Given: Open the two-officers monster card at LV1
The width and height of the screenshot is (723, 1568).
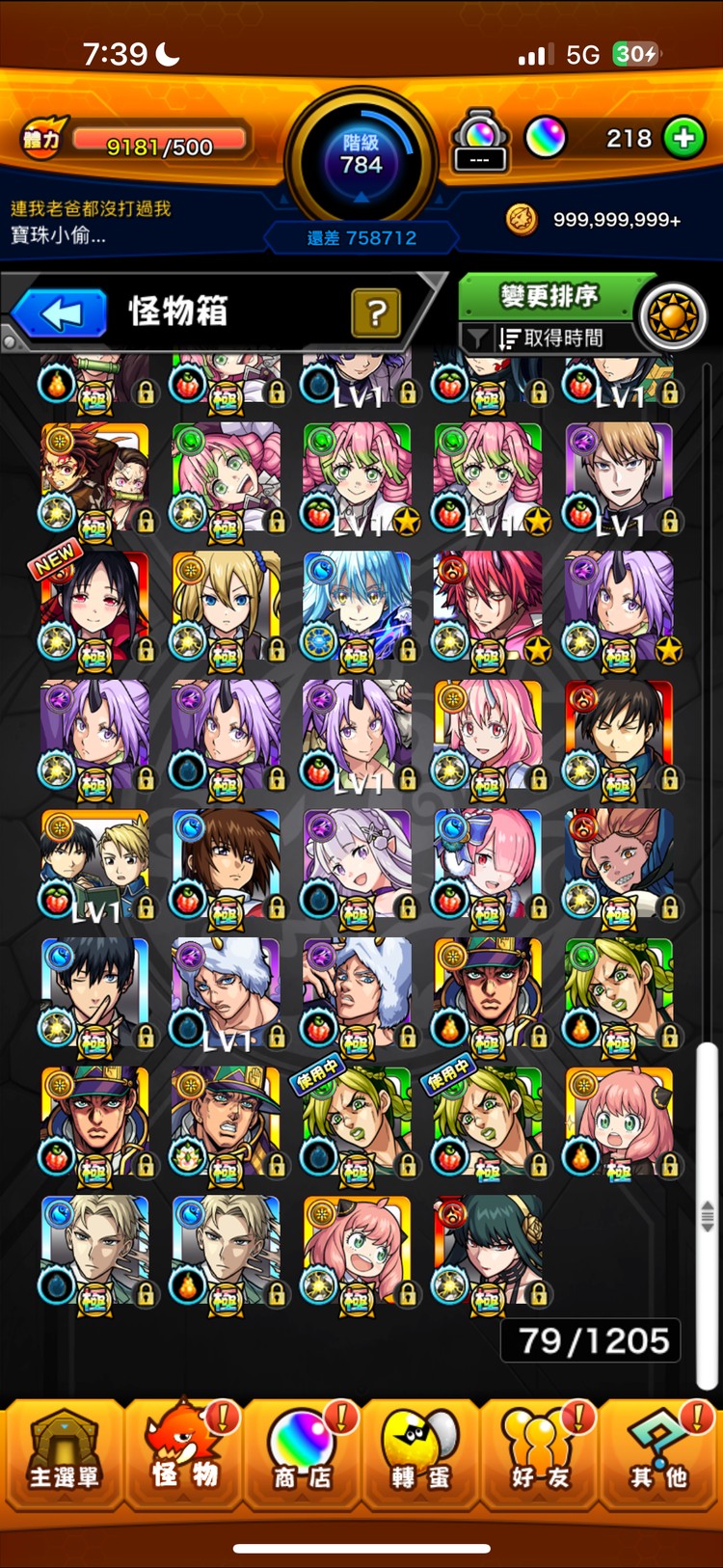Looking at the screenshot, I should (94, 864).
